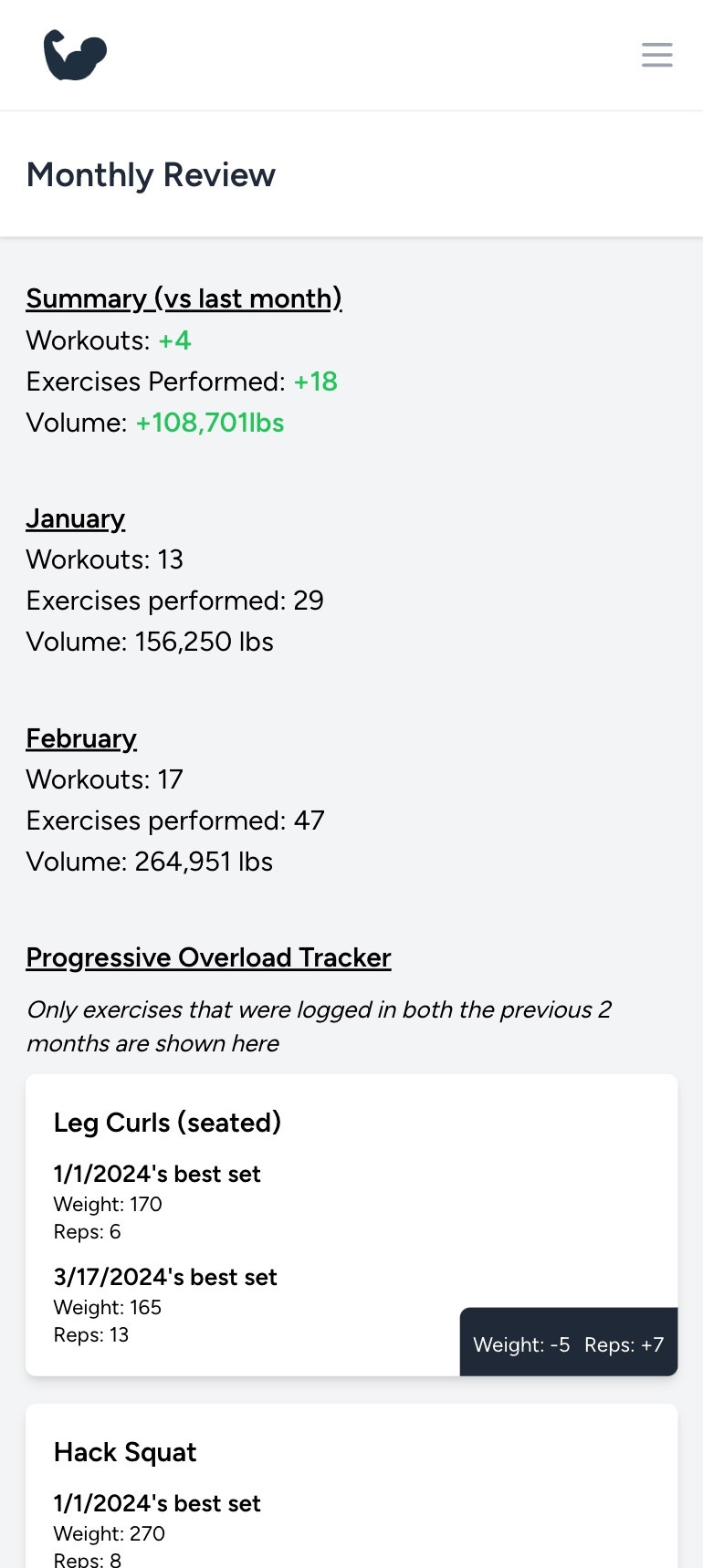Tap the flexed arm app logo
Viewport: 703px width, 1568px height.
coord(75,56)
